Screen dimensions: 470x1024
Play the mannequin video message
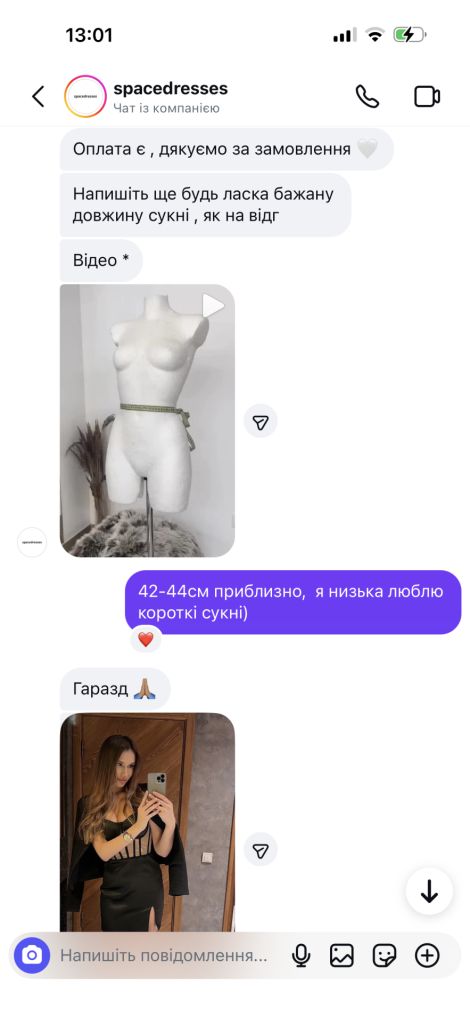click(148, 421)
